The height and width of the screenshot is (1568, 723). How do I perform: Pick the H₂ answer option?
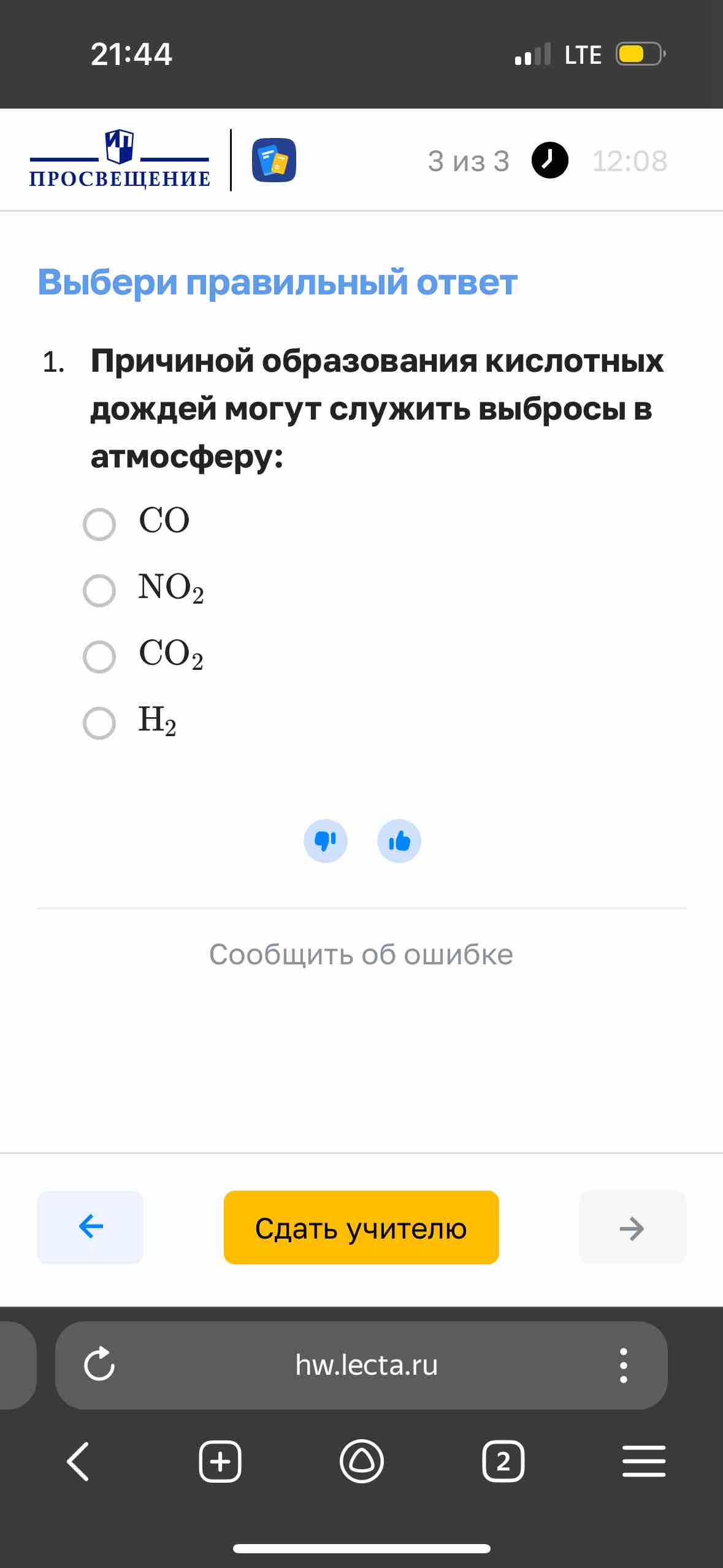[99, 723]
